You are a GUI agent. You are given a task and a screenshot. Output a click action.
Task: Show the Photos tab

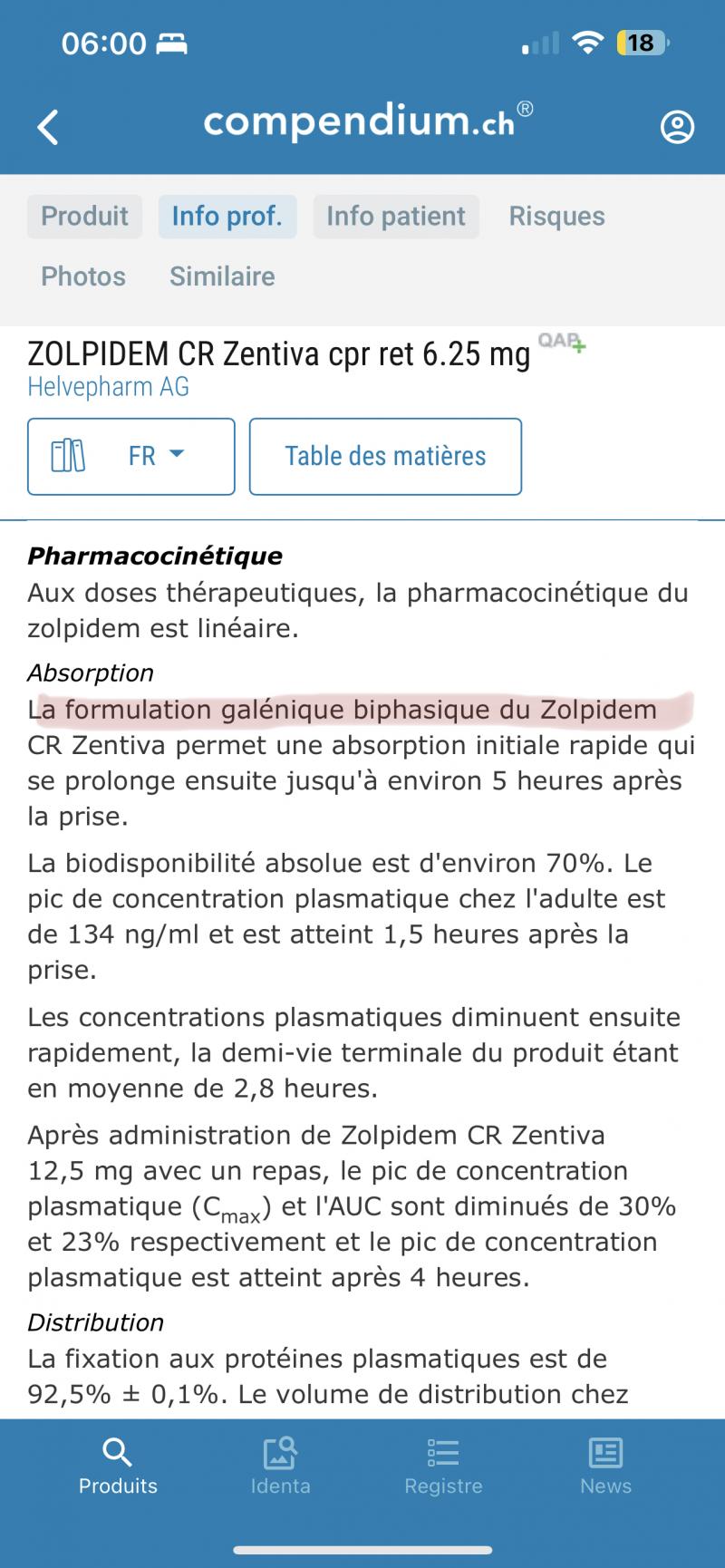[83, 276]
